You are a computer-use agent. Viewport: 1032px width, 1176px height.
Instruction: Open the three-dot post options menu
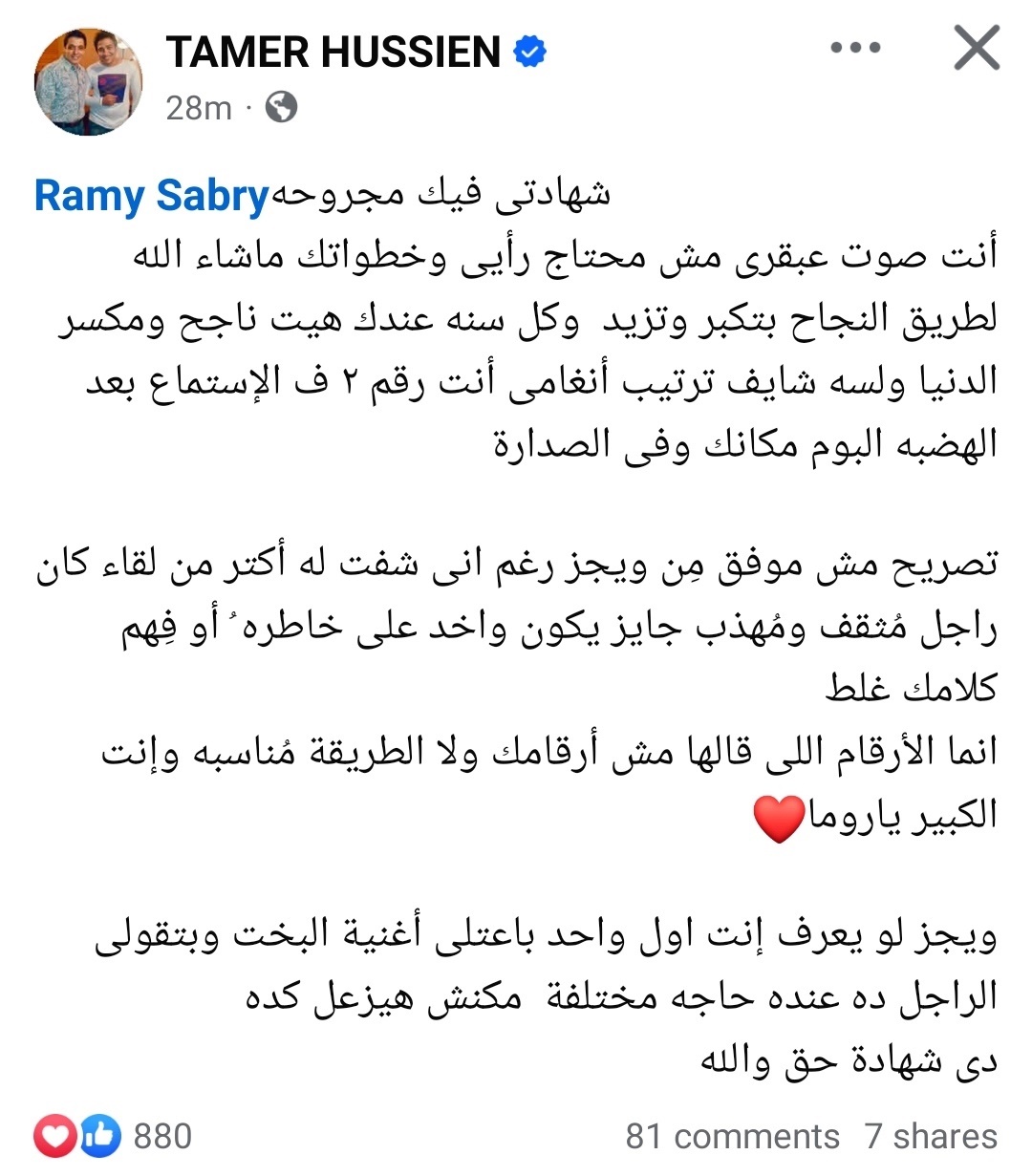[855, 48]
